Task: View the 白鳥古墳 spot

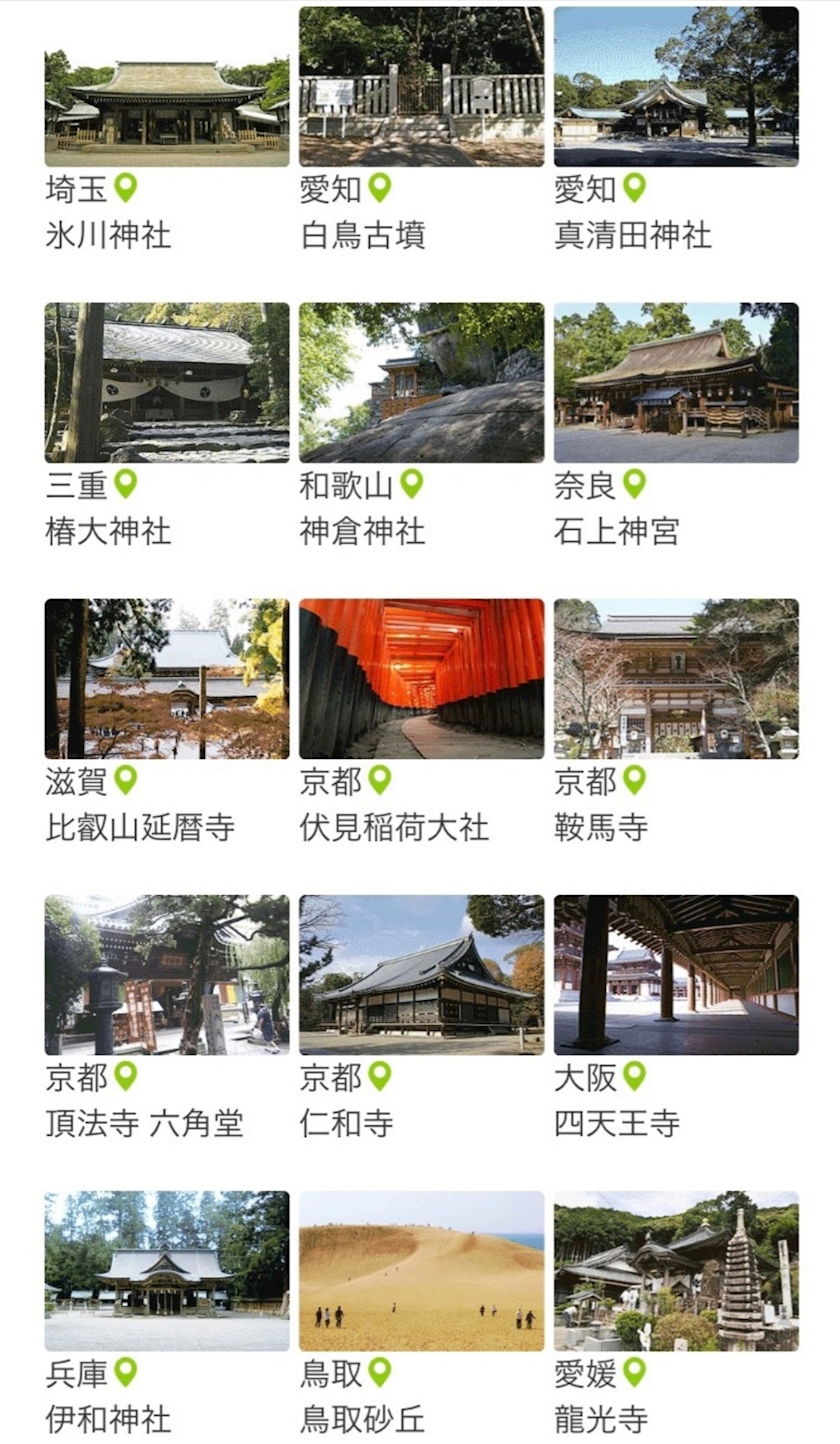Action: tap(421, 87)
